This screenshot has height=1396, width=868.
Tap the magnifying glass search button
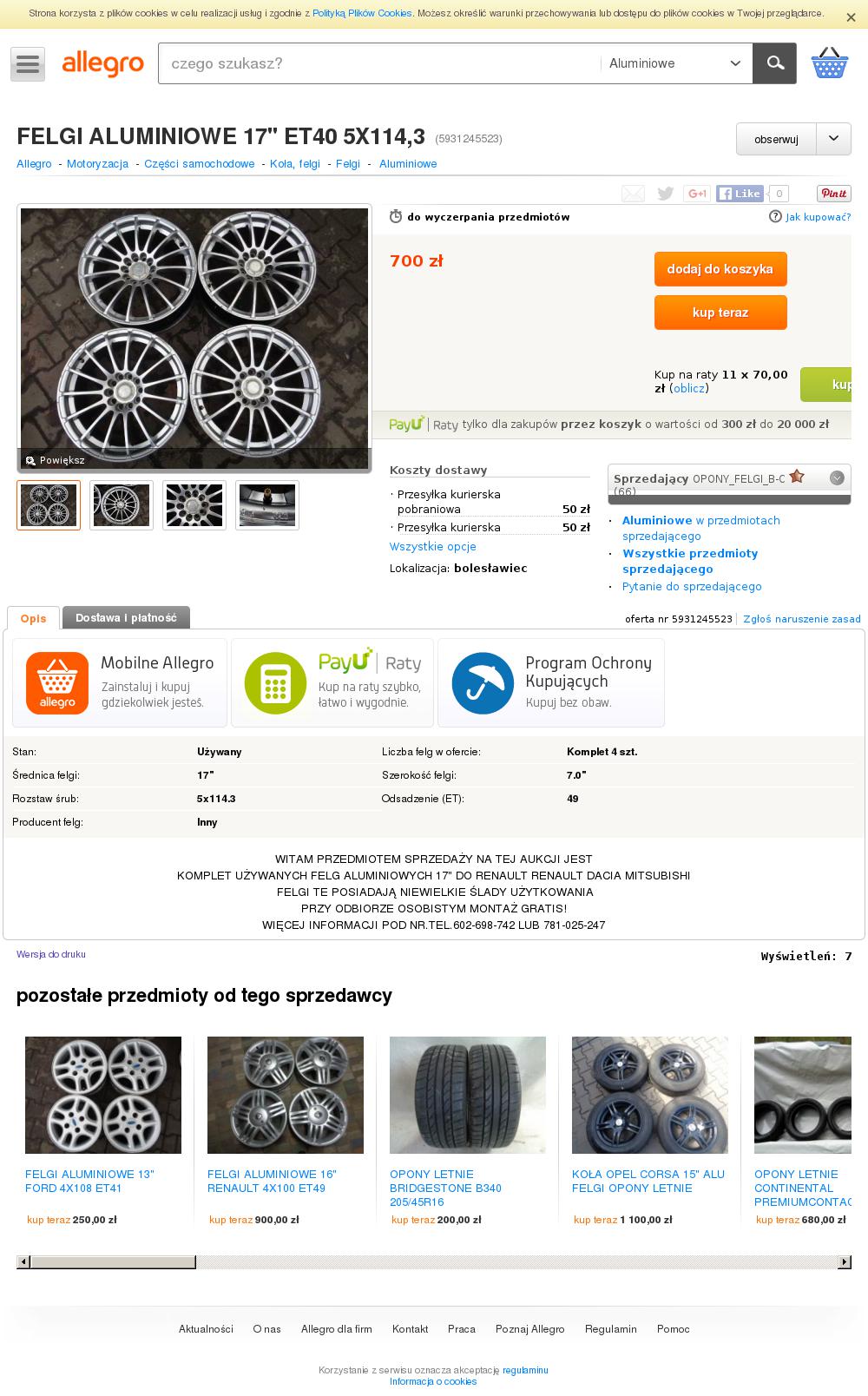pos(774,63)
